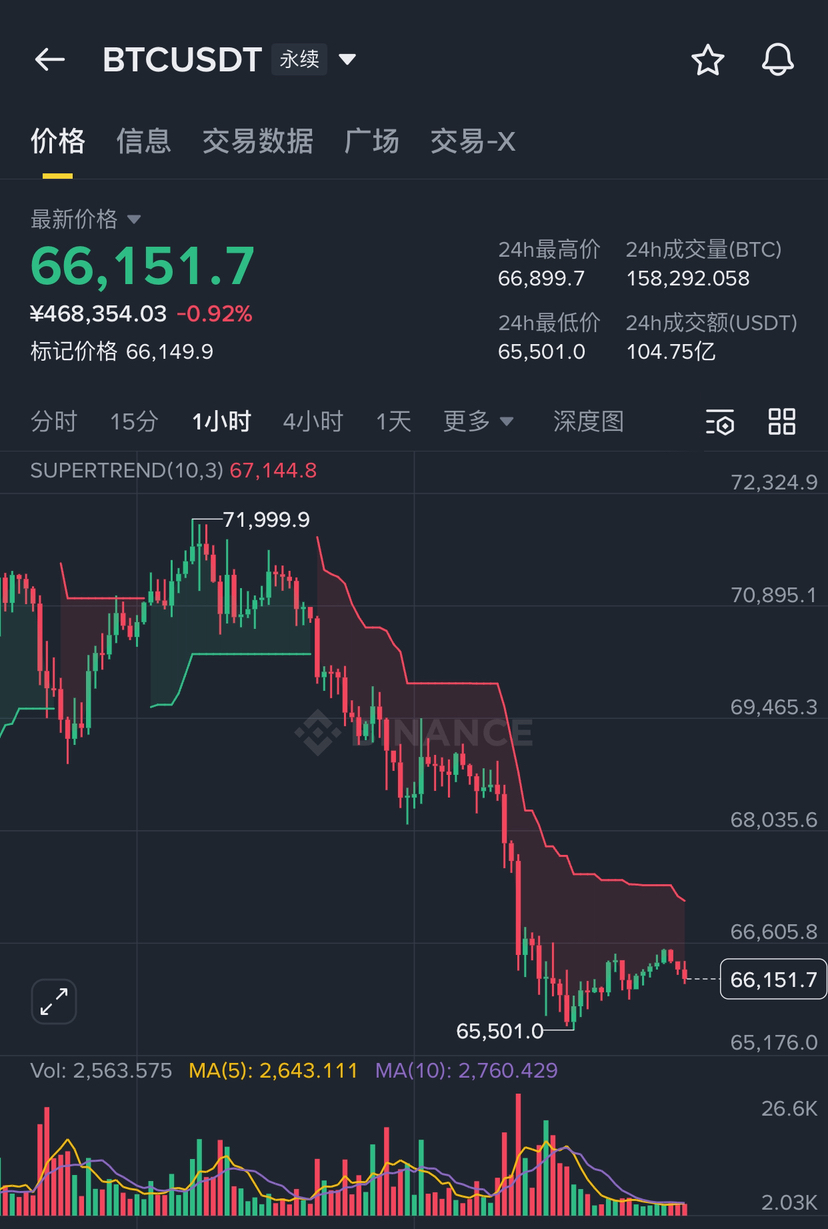Open the BTCUSDT pair selector dropdown
Screen dimensions: 828x1229
[x=347, y=60]
